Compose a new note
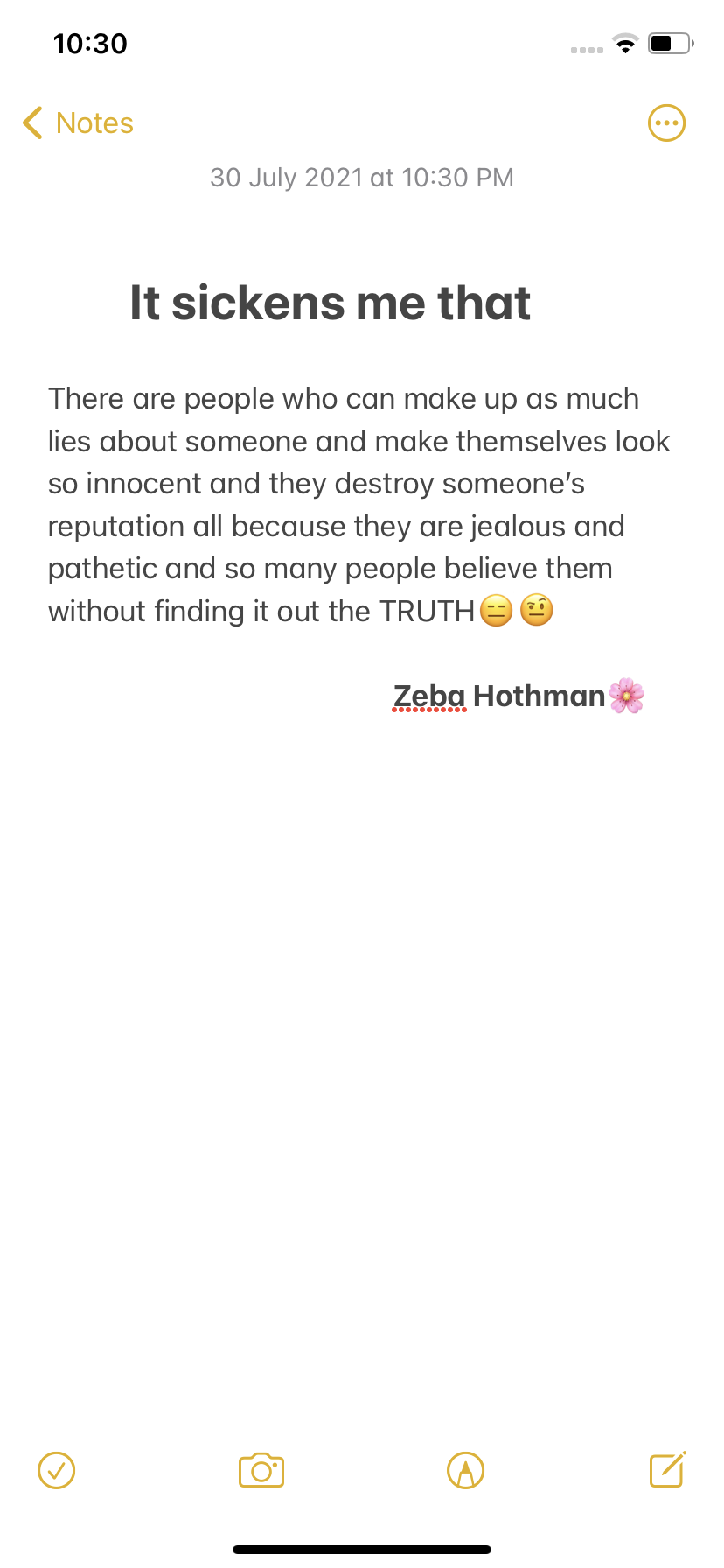Viewport: 724px width, 1568px height. click(667, 1470)
